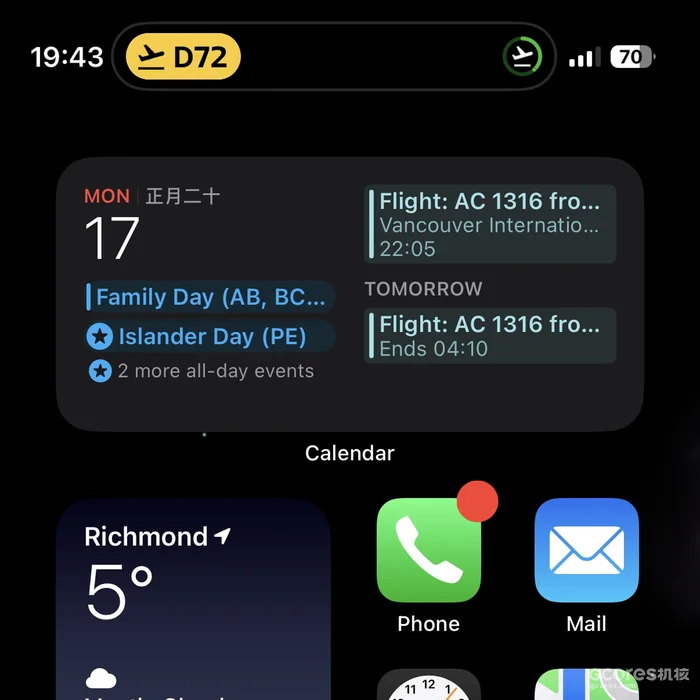Open the Clock app

click(x=428, y=687)
